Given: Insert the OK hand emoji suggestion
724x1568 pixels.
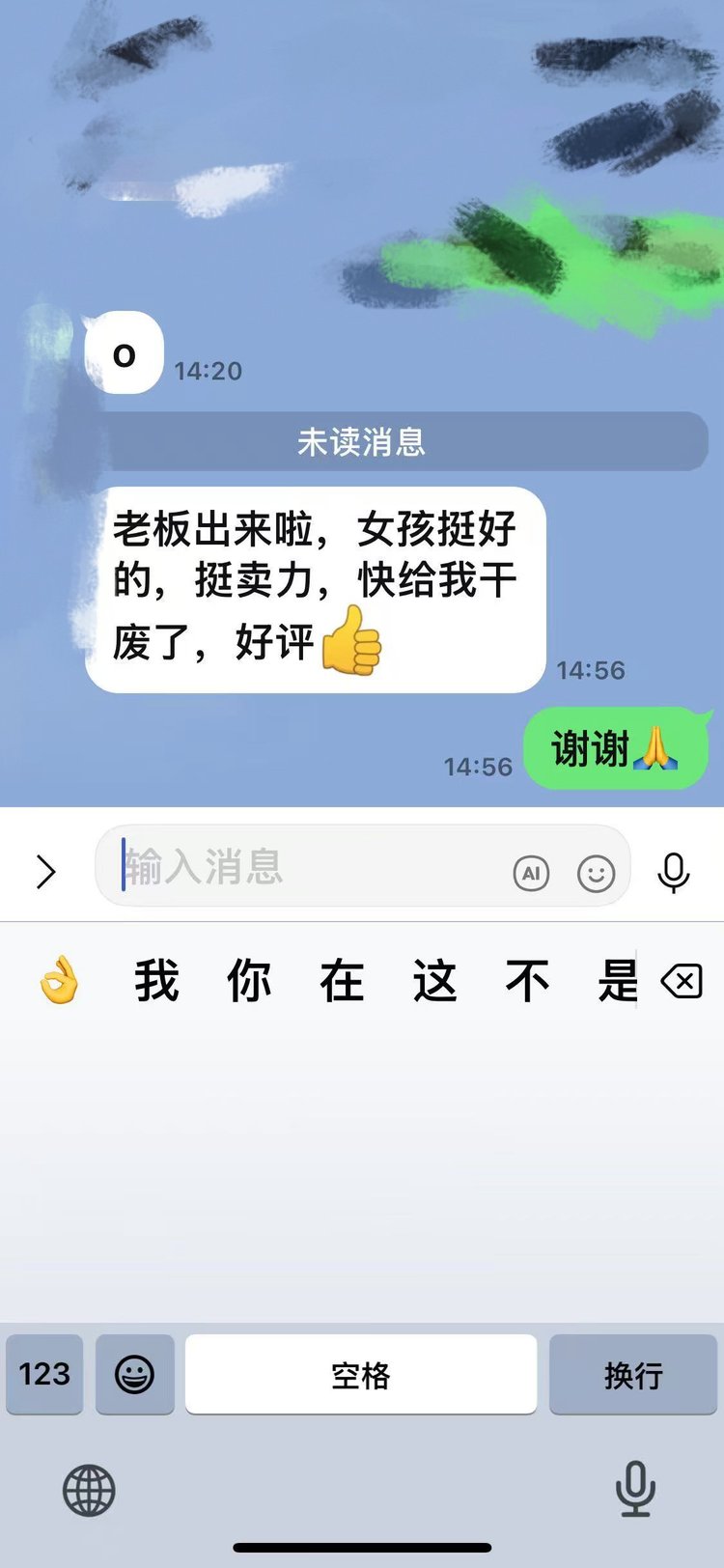Looking at the screenshot, I should (x=60, y=981).
